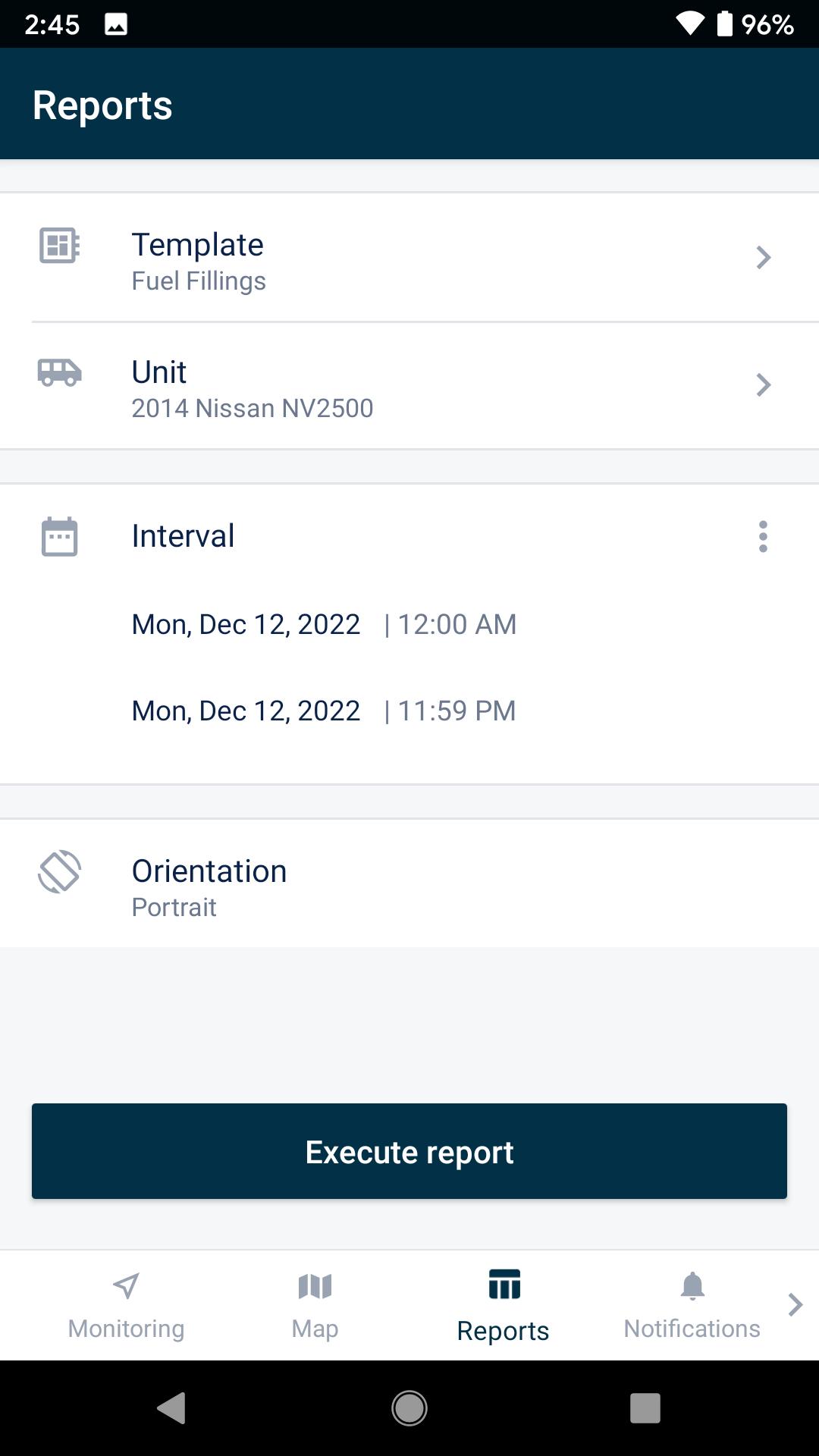Open the Template selection row
The image size is (819, 1456).
pyautogui.click(x=409, y=258)
